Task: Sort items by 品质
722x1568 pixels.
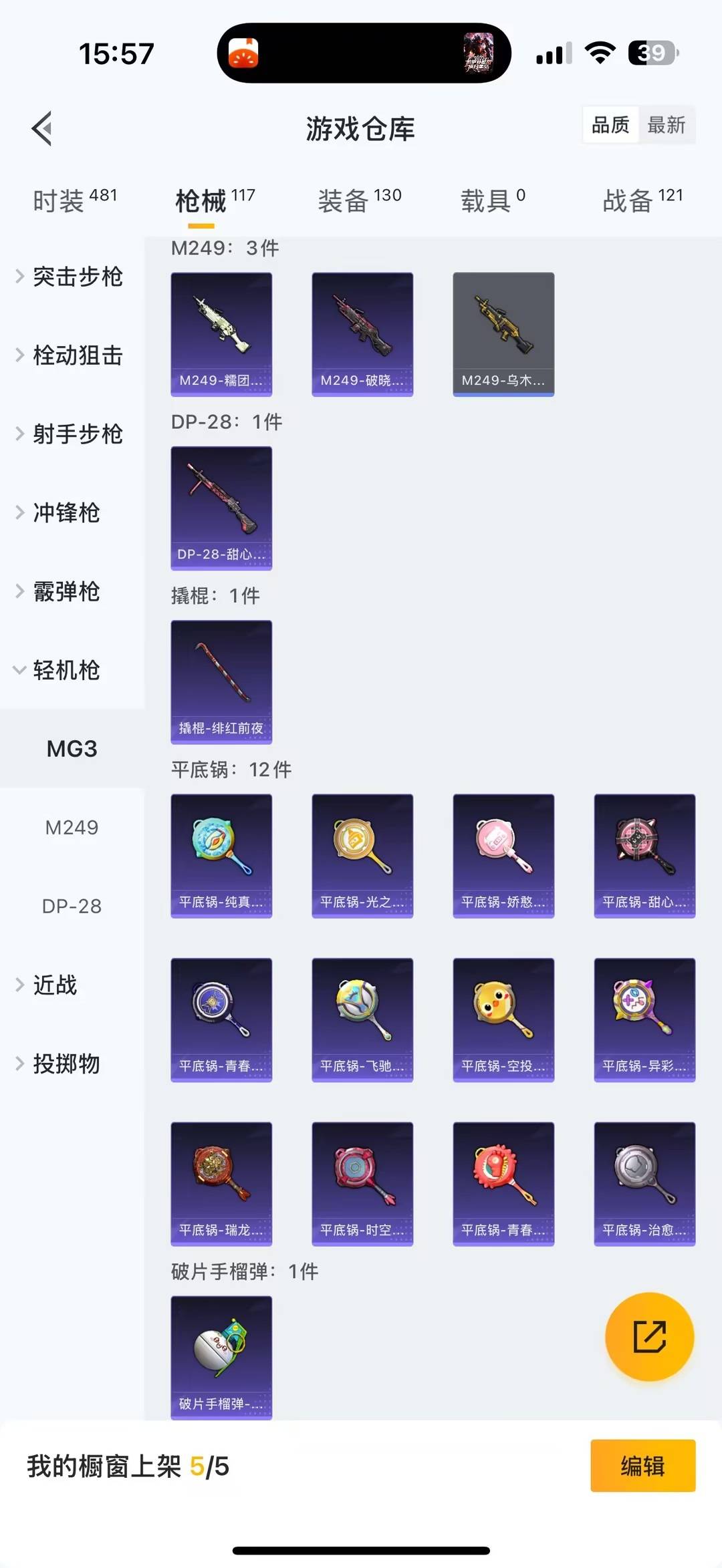Action: [x=610, y=125]
